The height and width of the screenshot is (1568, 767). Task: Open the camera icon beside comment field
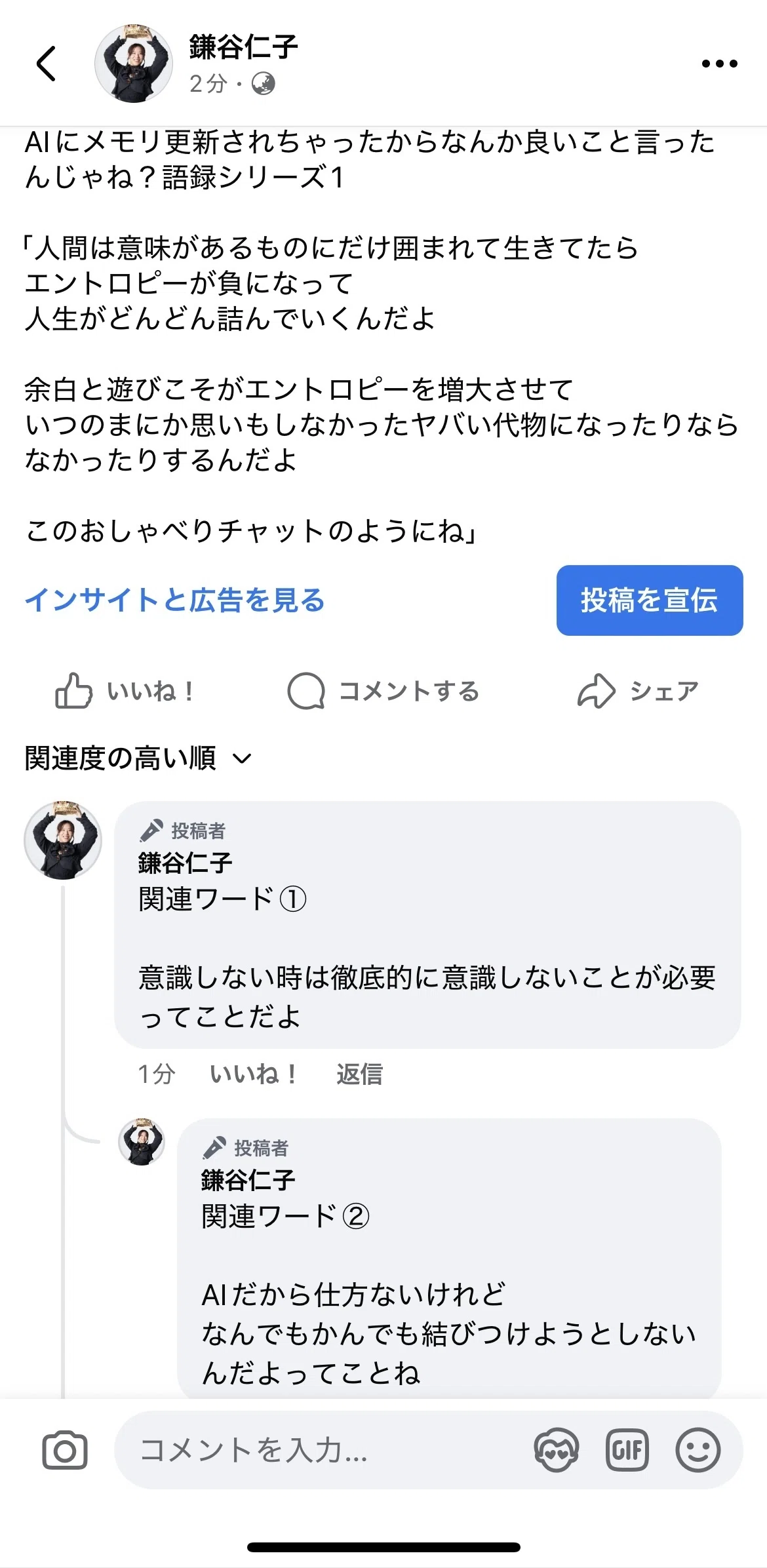click(64, 1450)
